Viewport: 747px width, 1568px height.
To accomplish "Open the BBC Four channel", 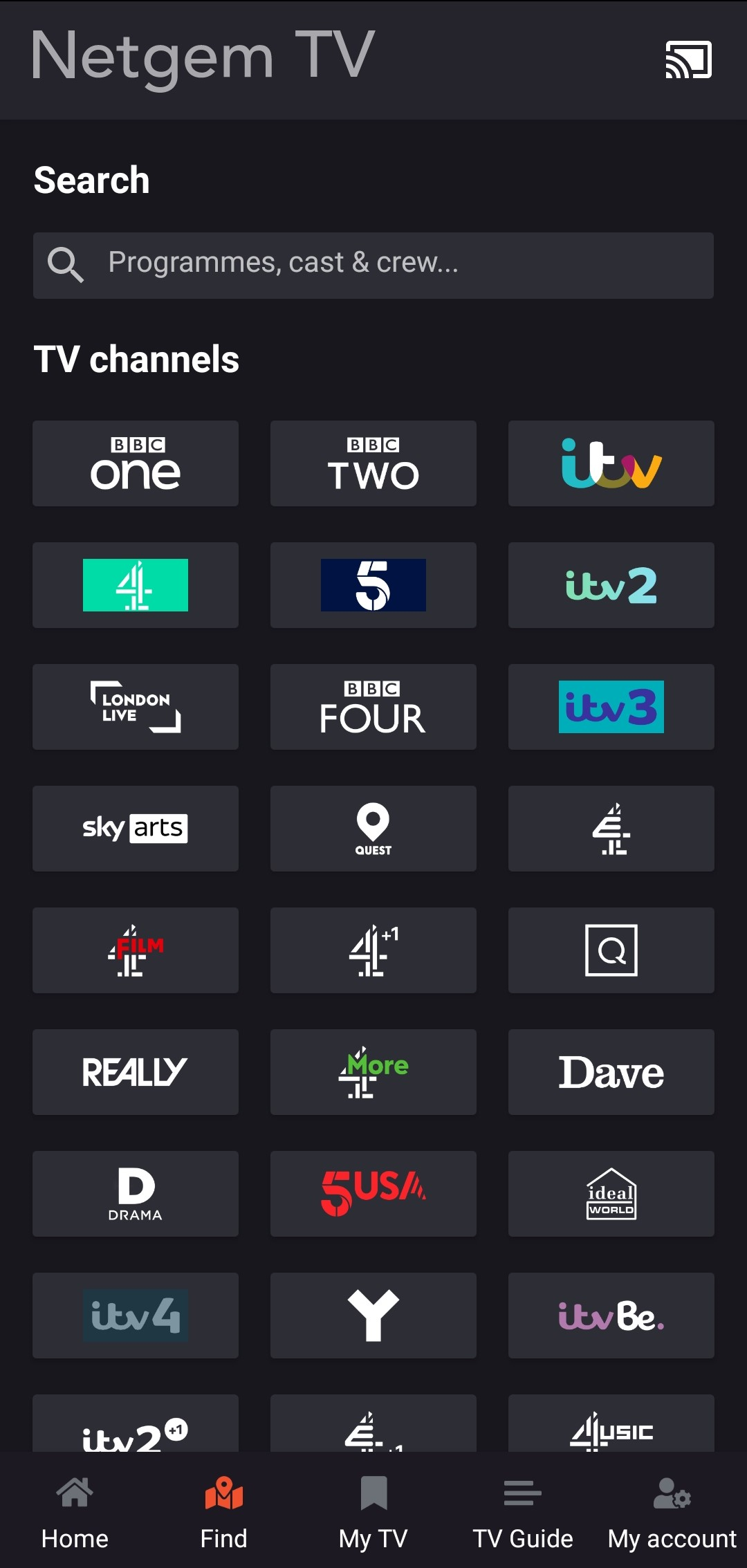I will [373, 707].
